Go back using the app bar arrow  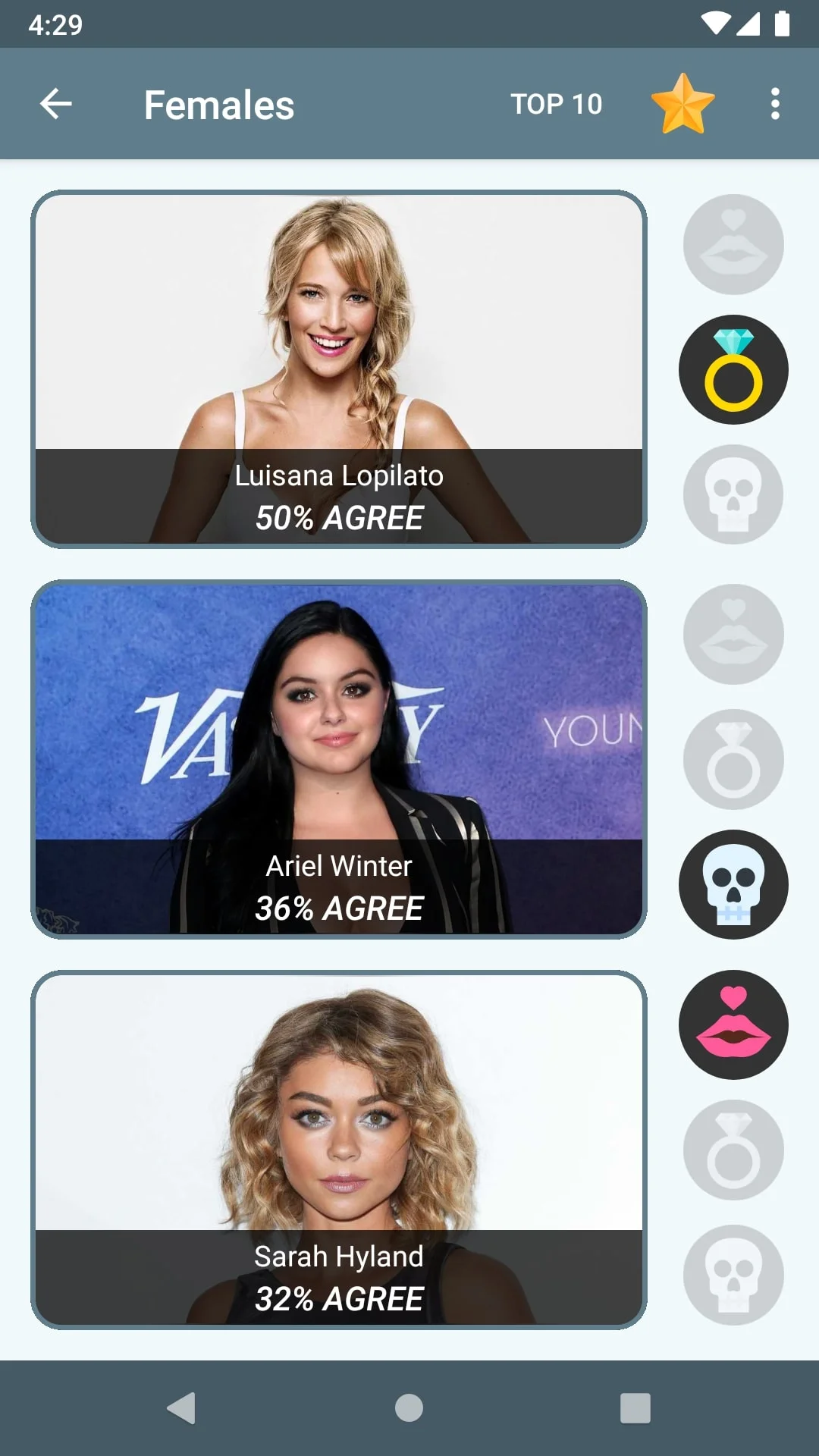click(56, 104)
